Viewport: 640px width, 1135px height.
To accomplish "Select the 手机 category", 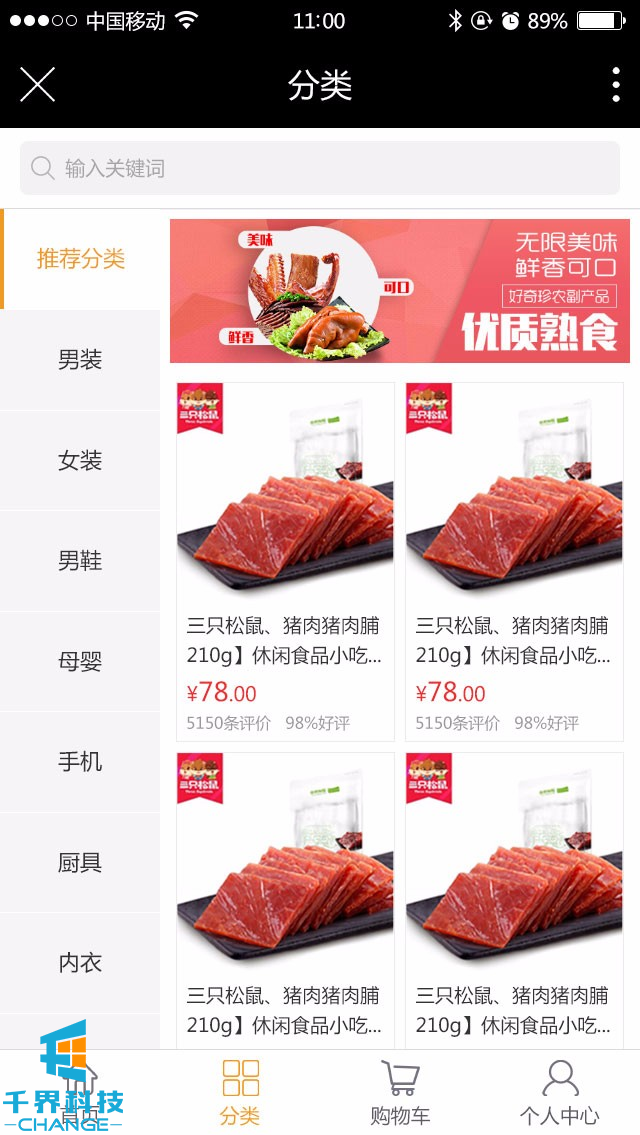I will (80, 762).
